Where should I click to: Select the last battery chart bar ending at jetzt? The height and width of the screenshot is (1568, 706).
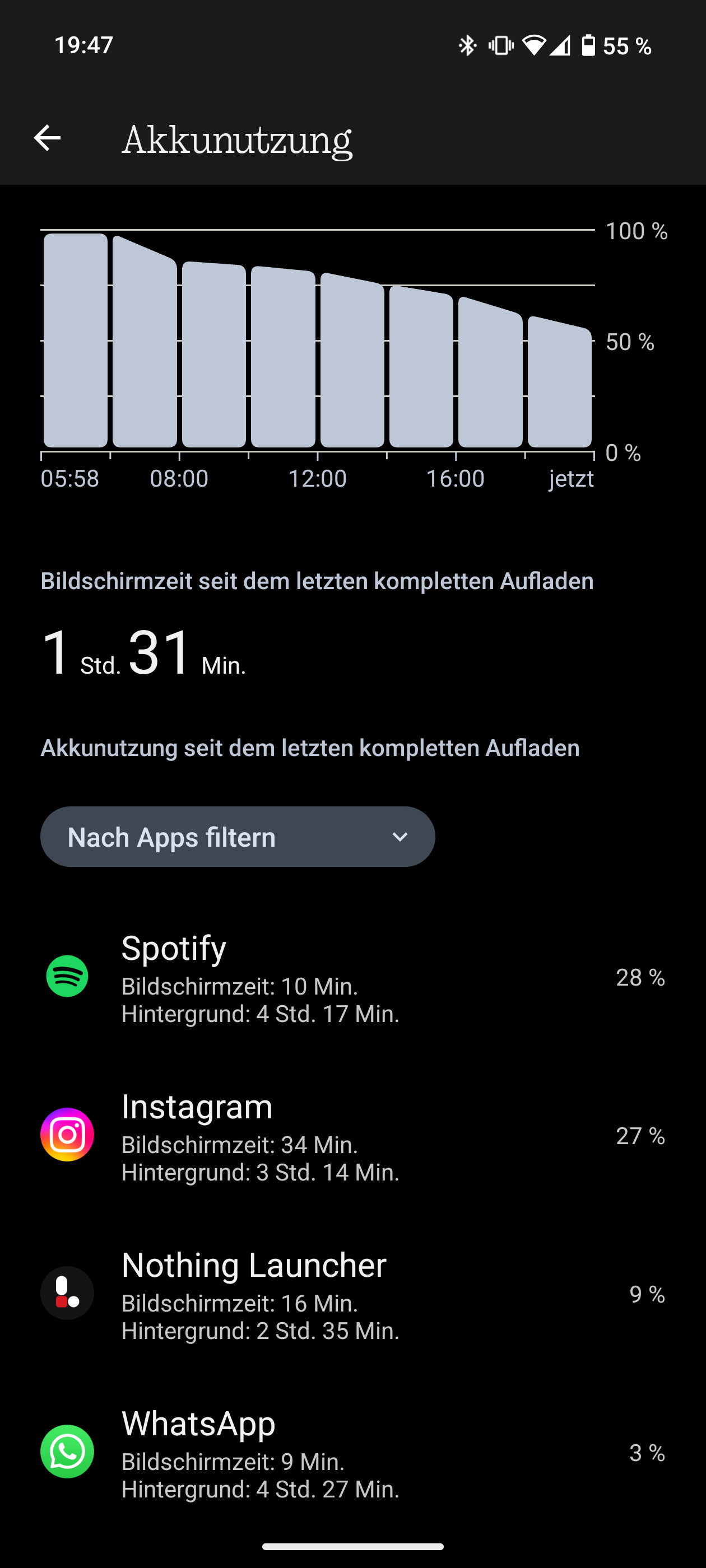click(x=559, y=384)
